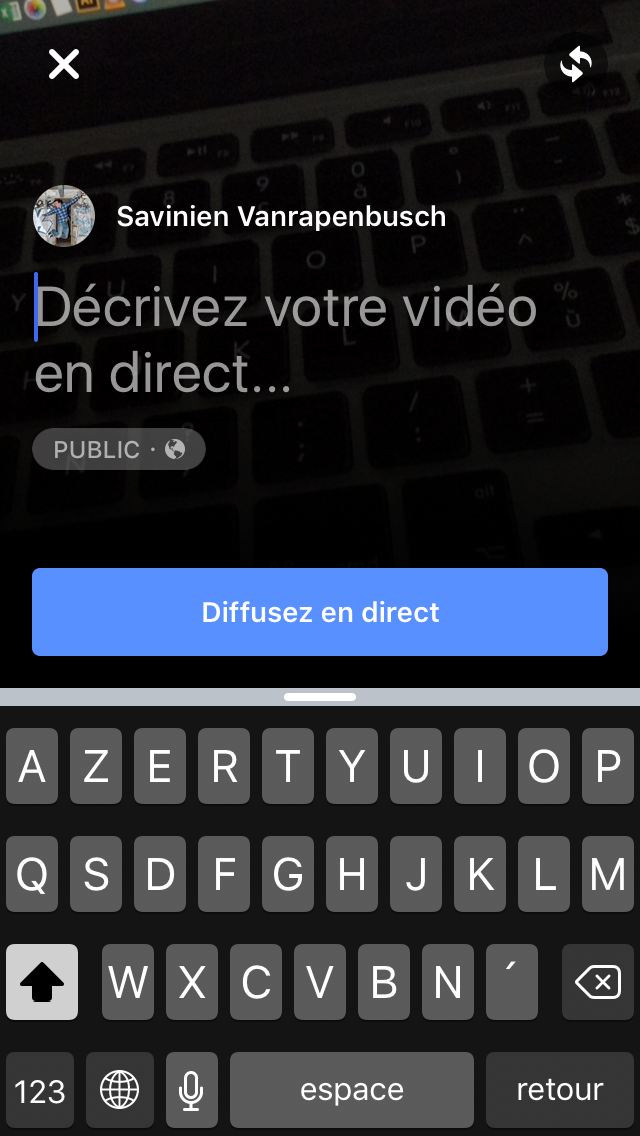
Task: Change audience via the PUBLIC chip
Action: point(119,449)
